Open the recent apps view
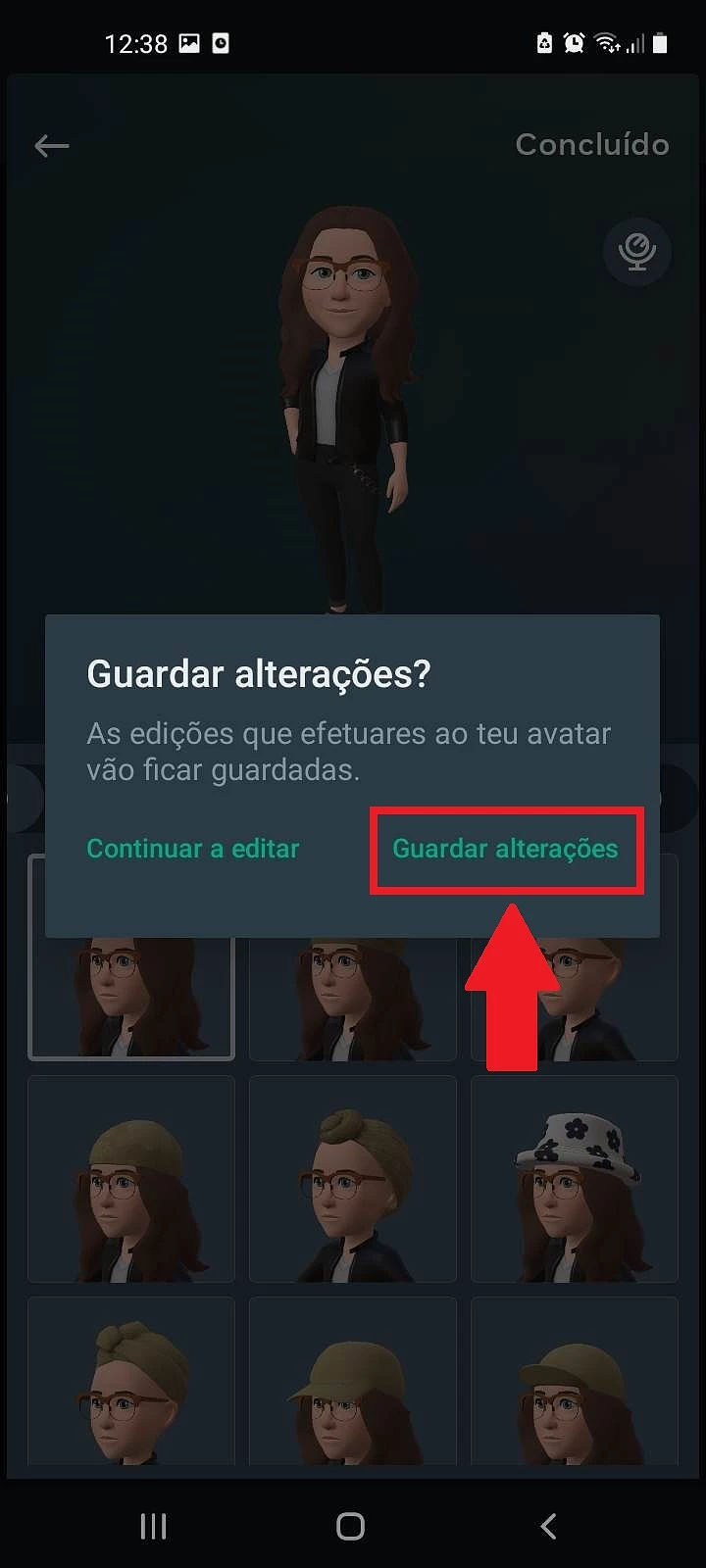Image resolution: width=706 pixels, height=1568 pixels. (154, 1526)
